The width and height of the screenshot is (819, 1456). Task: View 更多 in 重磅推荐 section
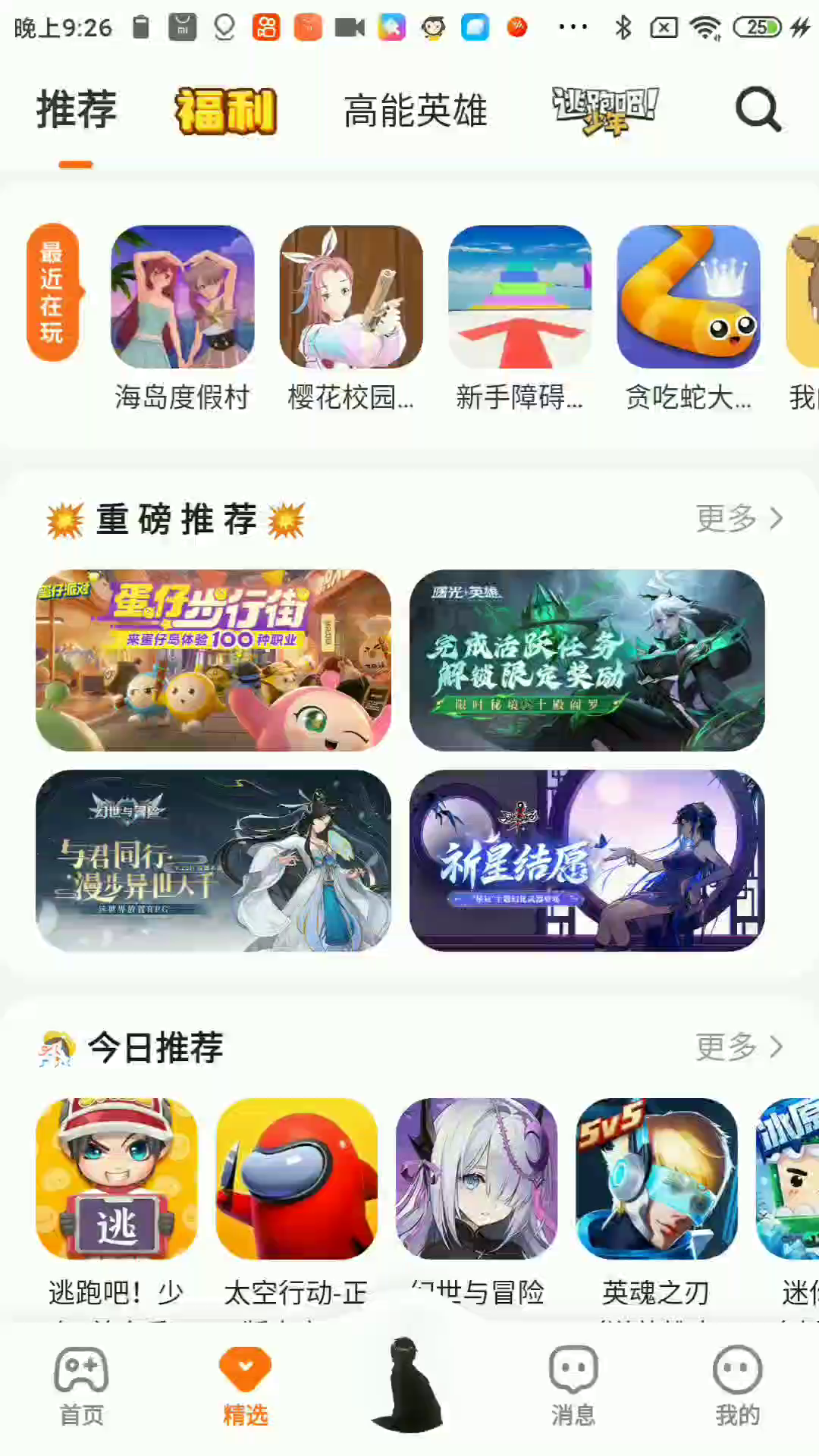(x=739, y=519)
